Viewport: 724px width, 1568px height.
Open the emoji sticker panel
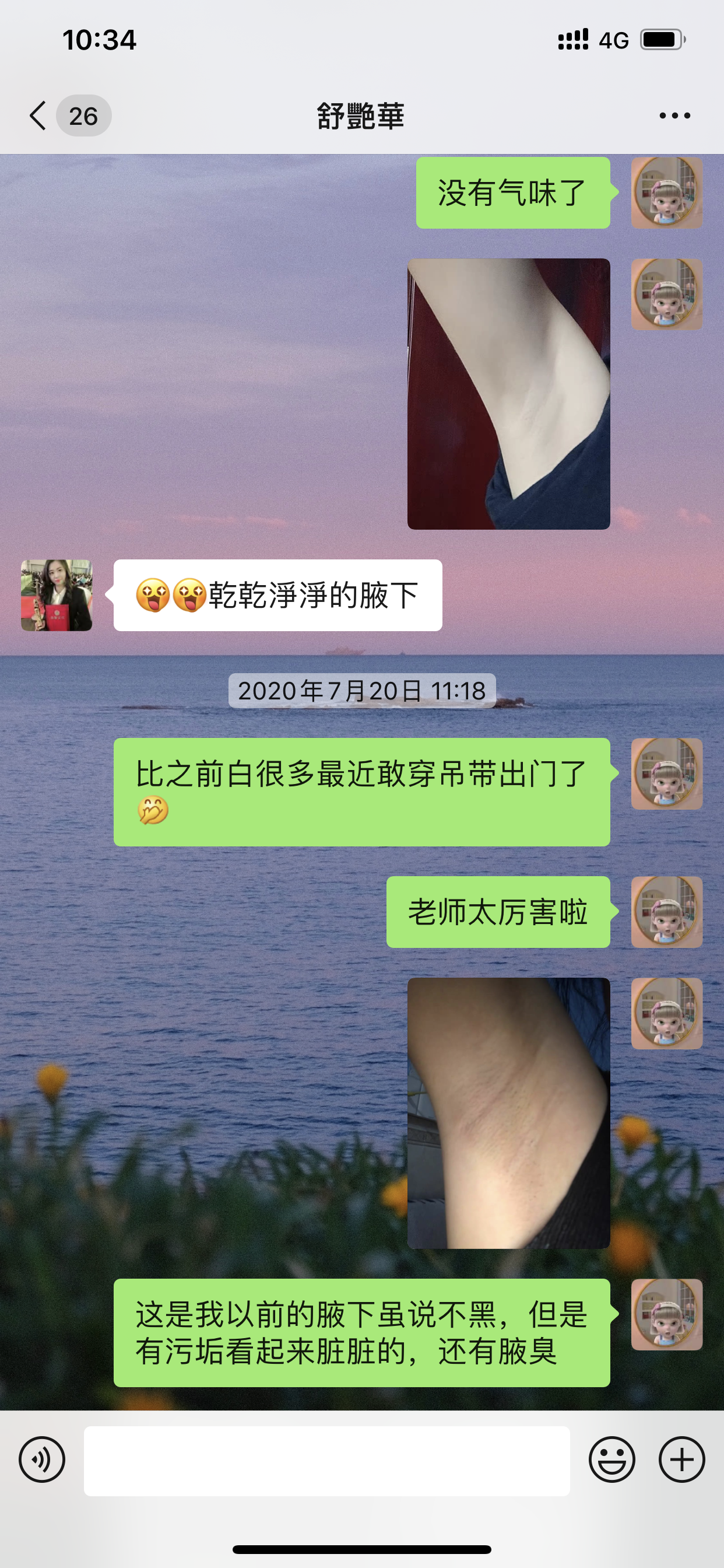611,1459
